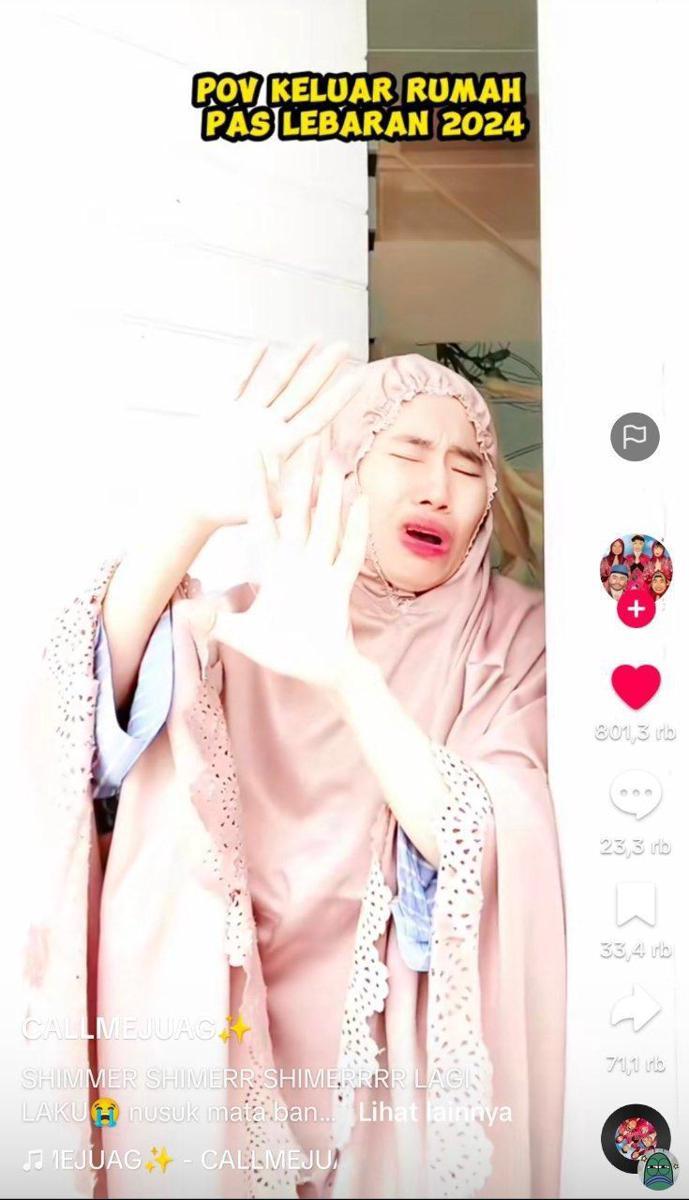Open the spinning sound disc
Screen dimensions: 689x1200
point(636,1138)
